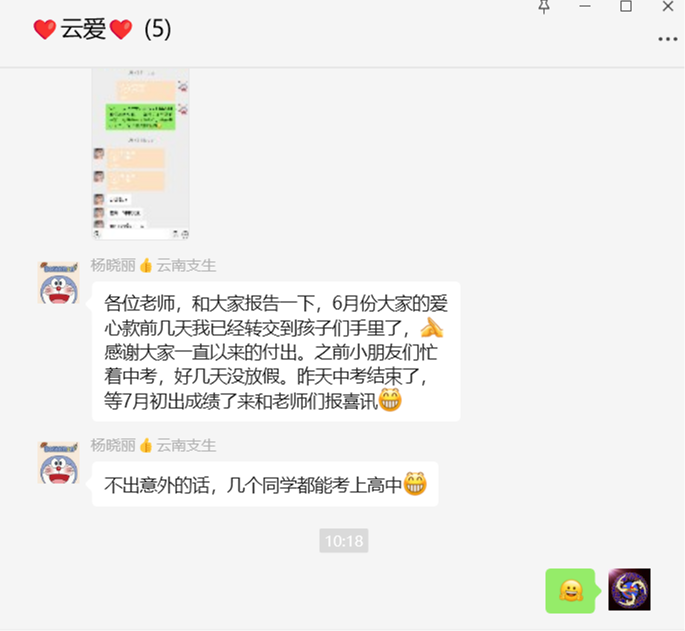Screen dimensions: 685x631
Task: Open 杨晓丽's avatar beside the 高中 message
Action: [59, 462]
